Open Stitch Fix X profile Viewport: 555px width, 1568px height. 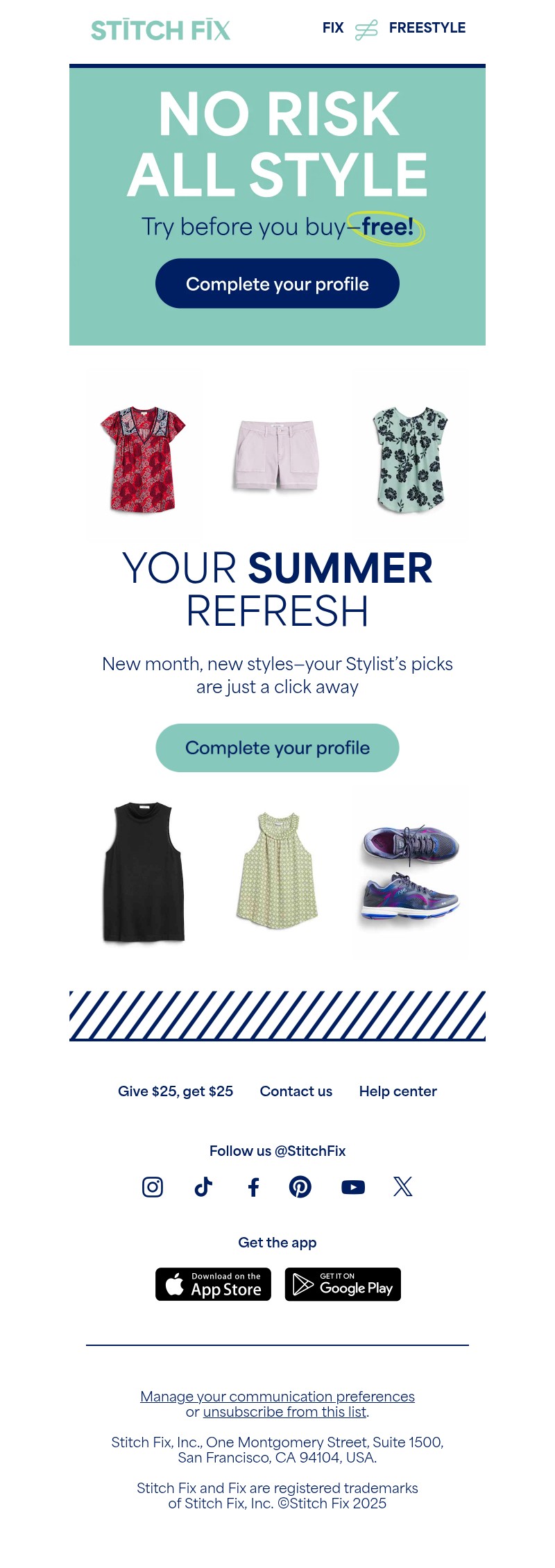403,1187
